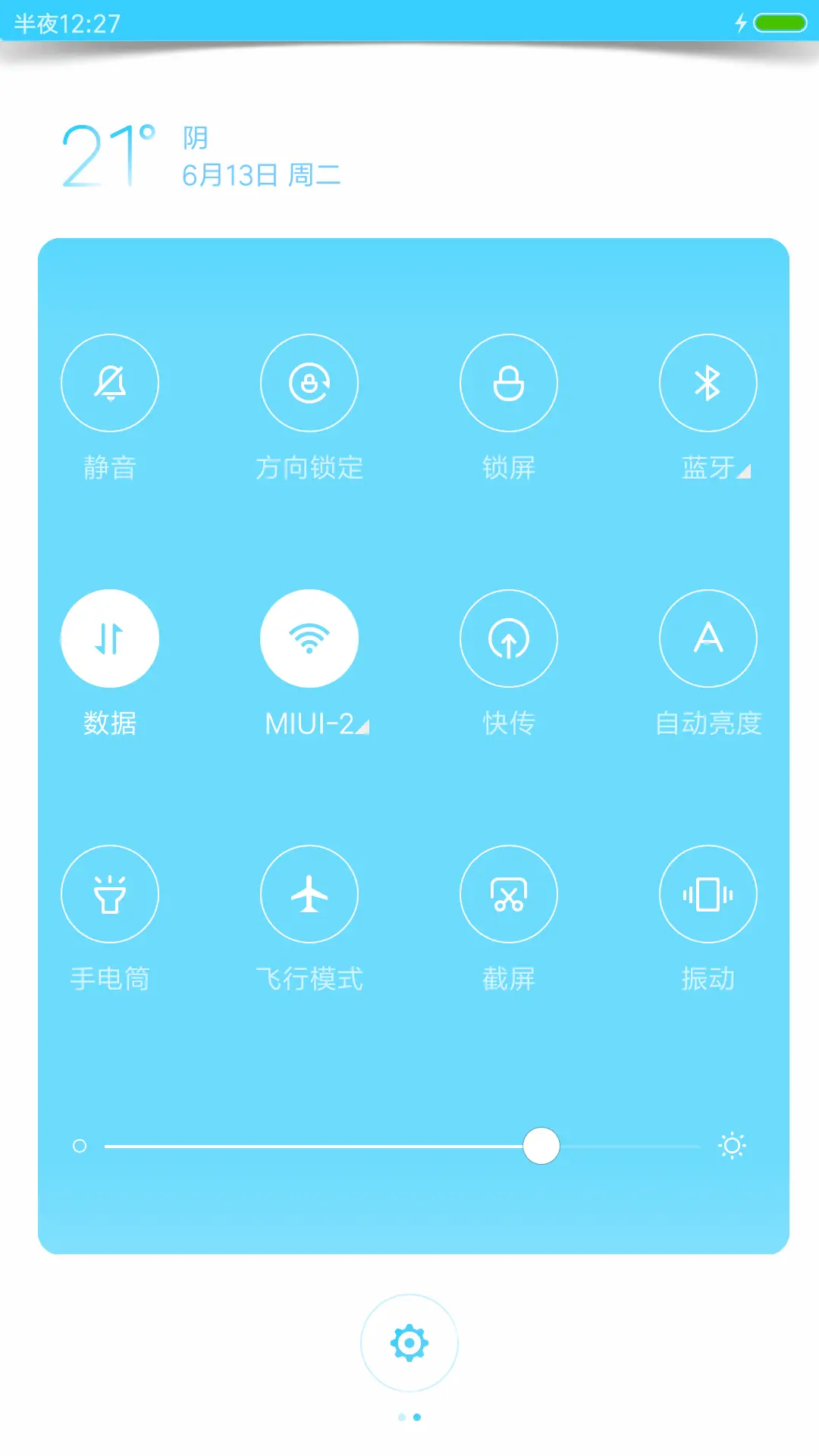Tap the orientation lock icon 方向锁定
The height and width of the screenshot is (1456, 819).
pyautogui.click(x=309, y=383)
